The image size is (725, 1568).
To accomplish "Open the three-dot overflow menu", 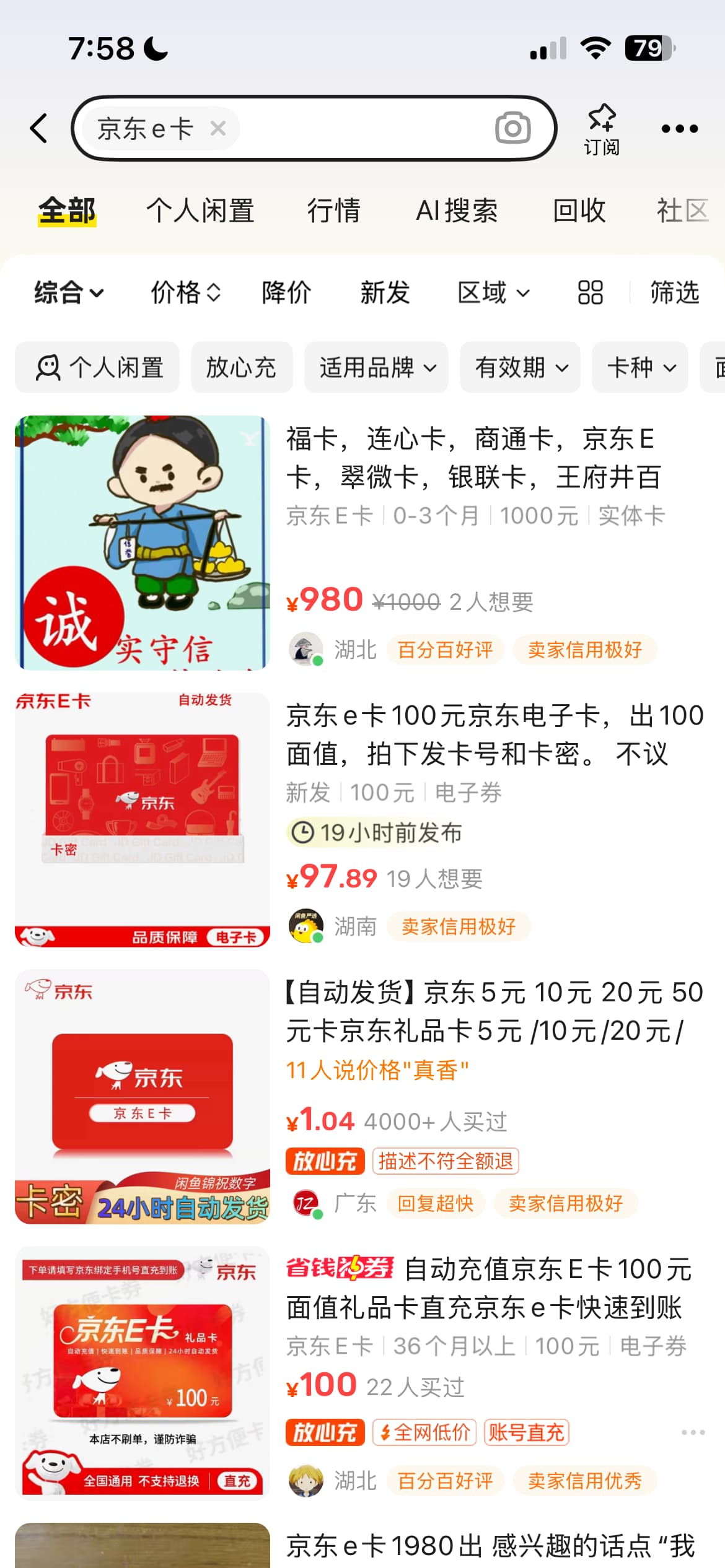I will (680, 129).
